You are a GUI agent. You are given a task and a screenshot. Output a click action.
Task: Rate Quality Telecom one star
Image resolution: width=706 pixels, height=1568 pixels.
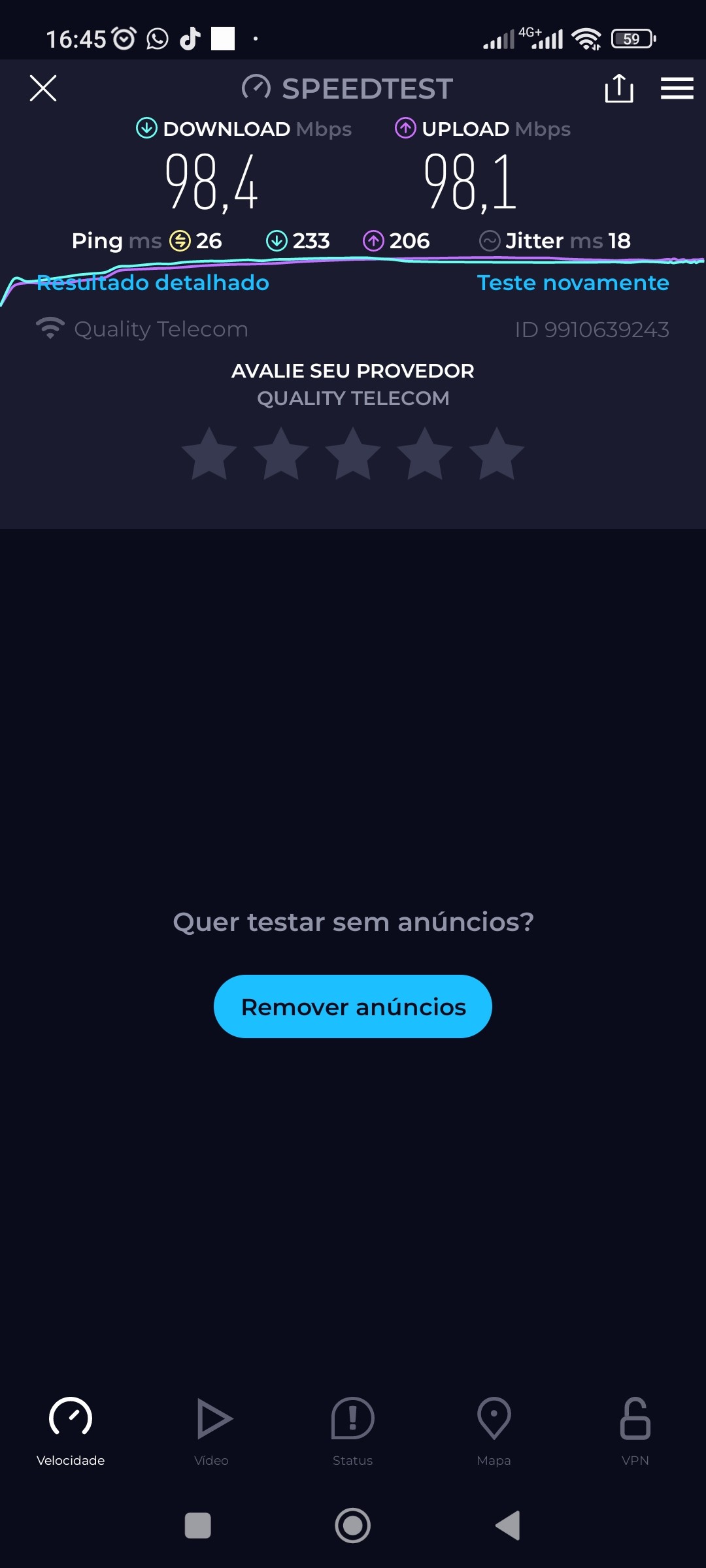click(209, 454)
